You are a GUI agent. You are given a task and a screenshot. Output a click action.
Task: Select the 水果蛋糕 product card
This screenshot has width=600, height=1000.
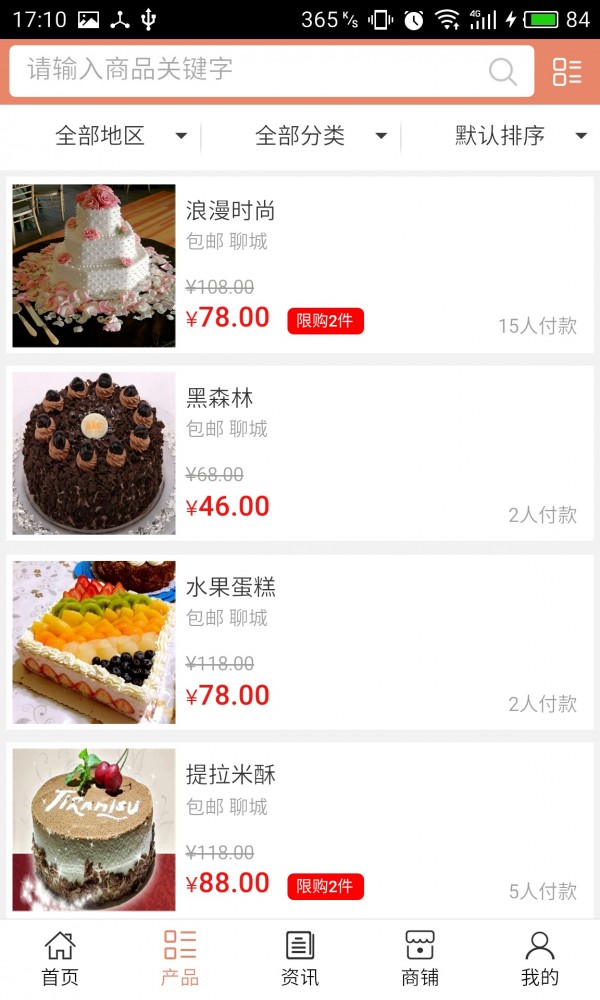[x=300, y=642]
